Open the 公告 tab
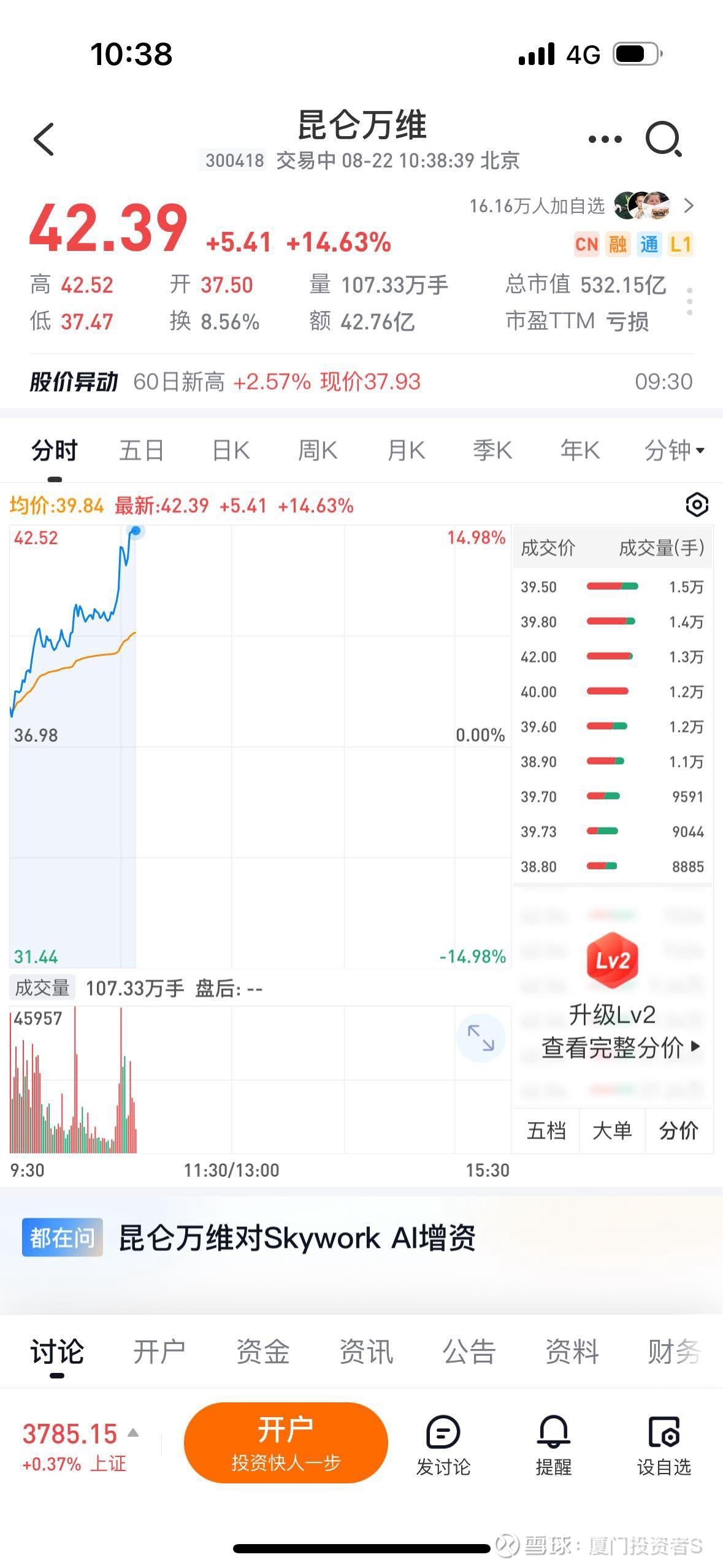The height and width of the screenshot is (1568, 723). [x=469, y=1351]
